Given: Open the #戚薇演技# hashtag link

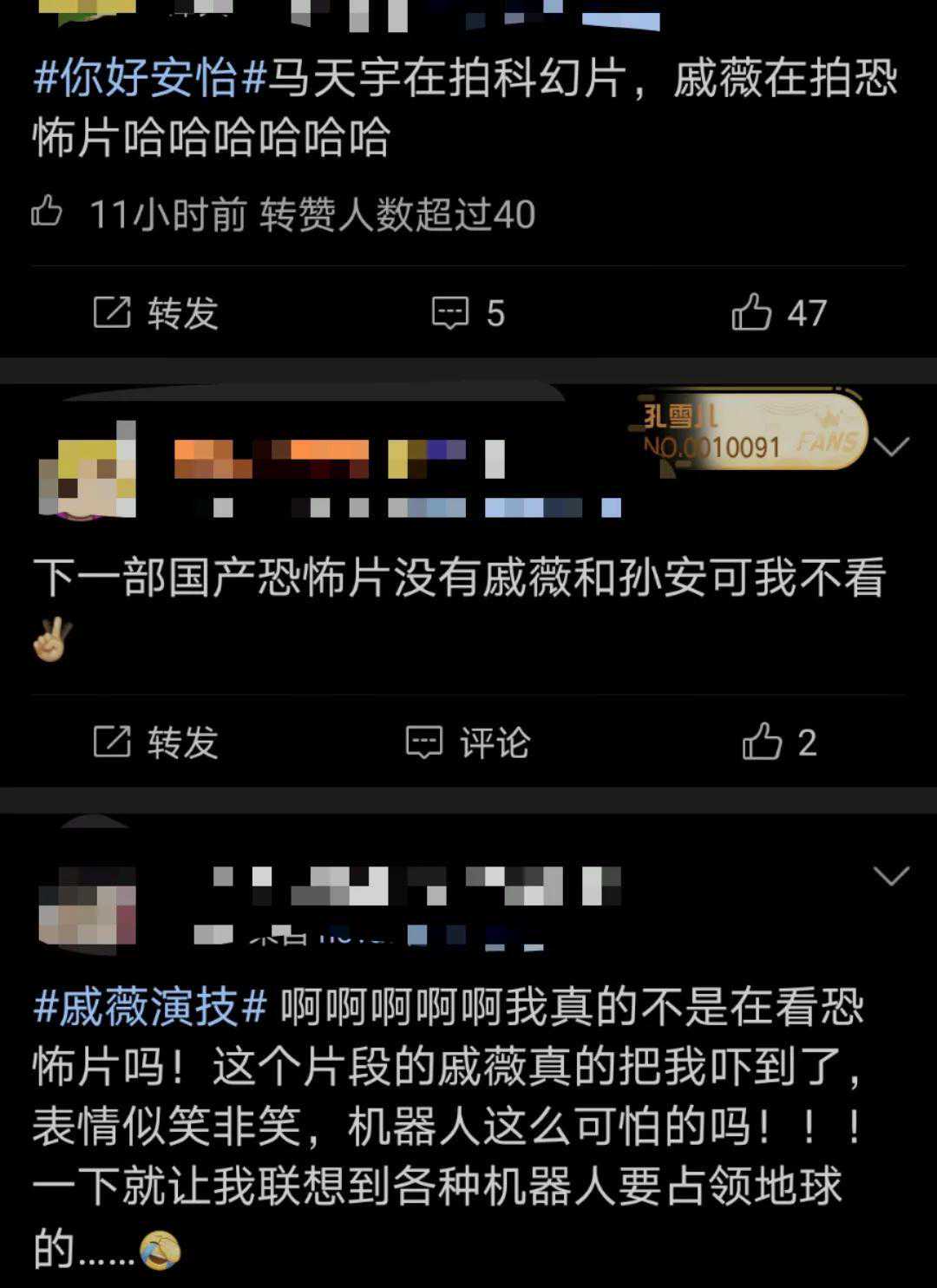Looking at the screenshot, I should pos(149,1006).
